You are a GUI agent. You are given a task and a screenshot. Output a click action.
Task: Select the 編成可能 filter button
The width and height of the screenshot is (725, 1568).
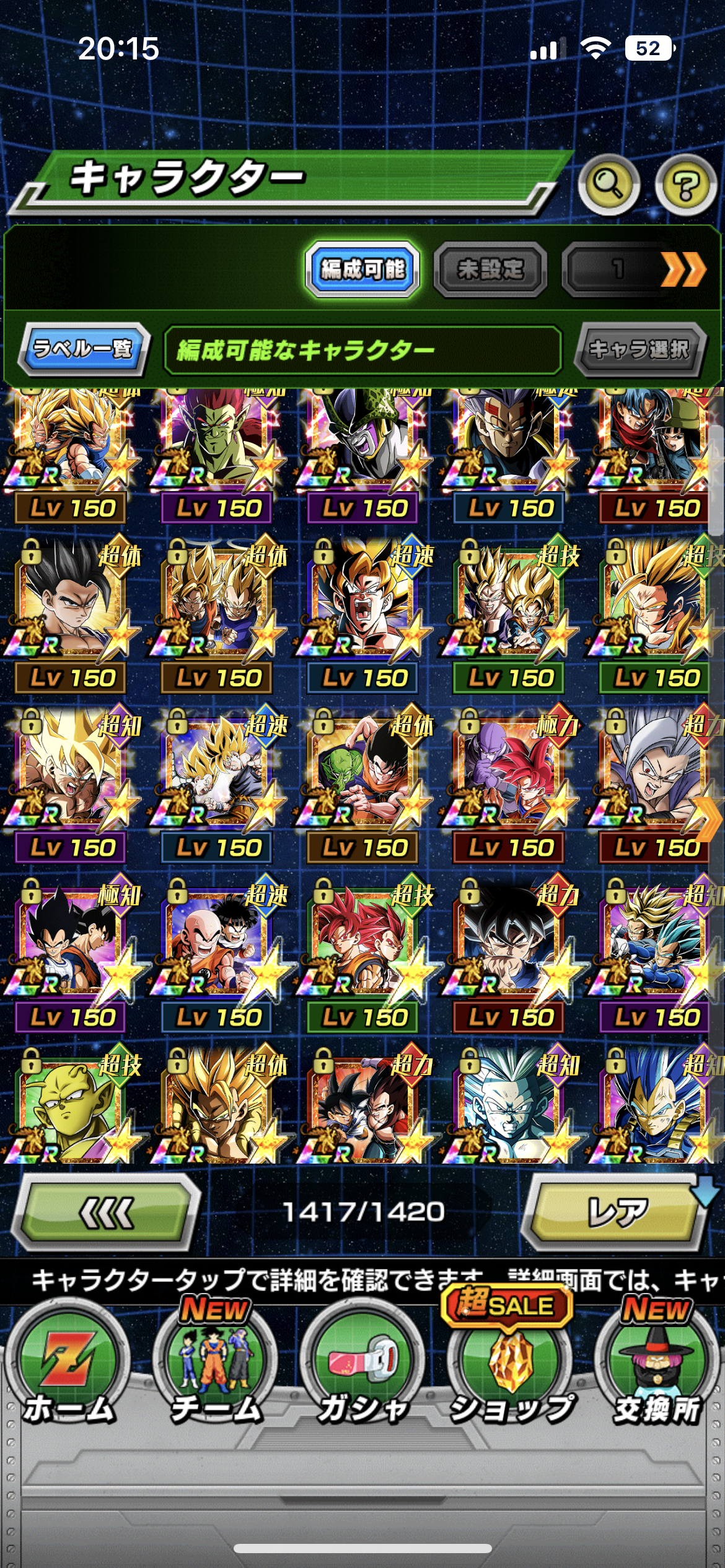(x=362, y=269)
